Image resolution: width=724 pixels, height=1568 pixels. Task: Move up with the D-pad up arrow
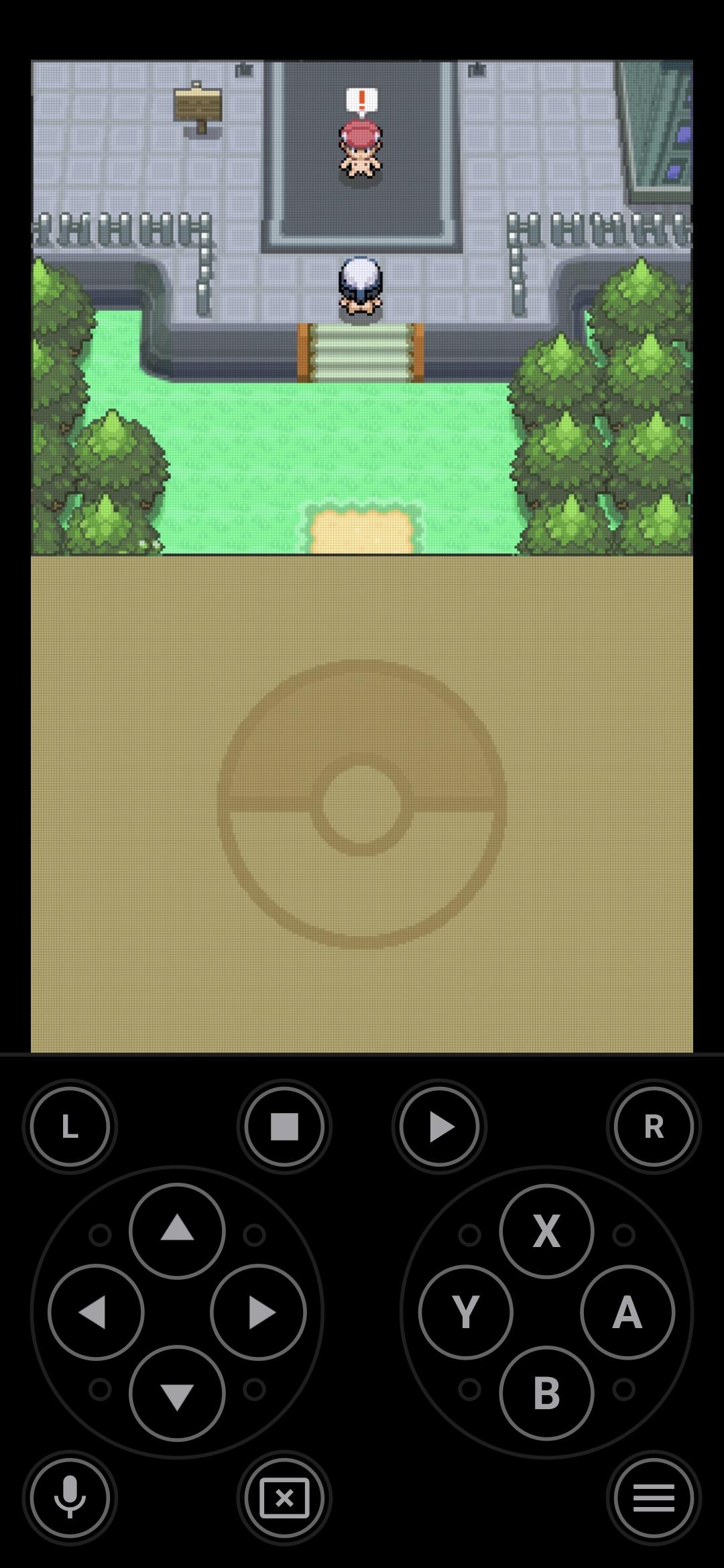click(177, 1230)
